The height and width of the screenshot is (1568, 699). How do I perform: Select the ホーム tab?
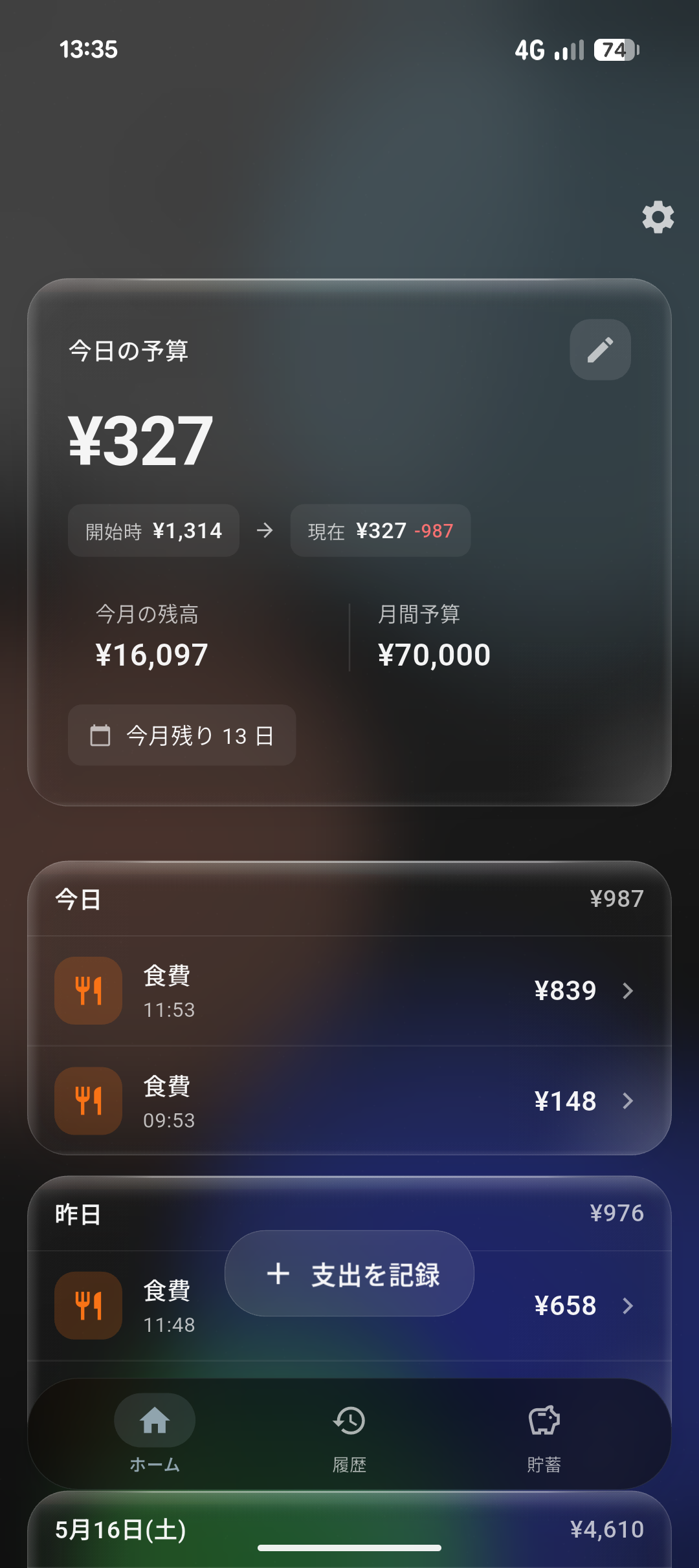click(x=155, y=1434)
